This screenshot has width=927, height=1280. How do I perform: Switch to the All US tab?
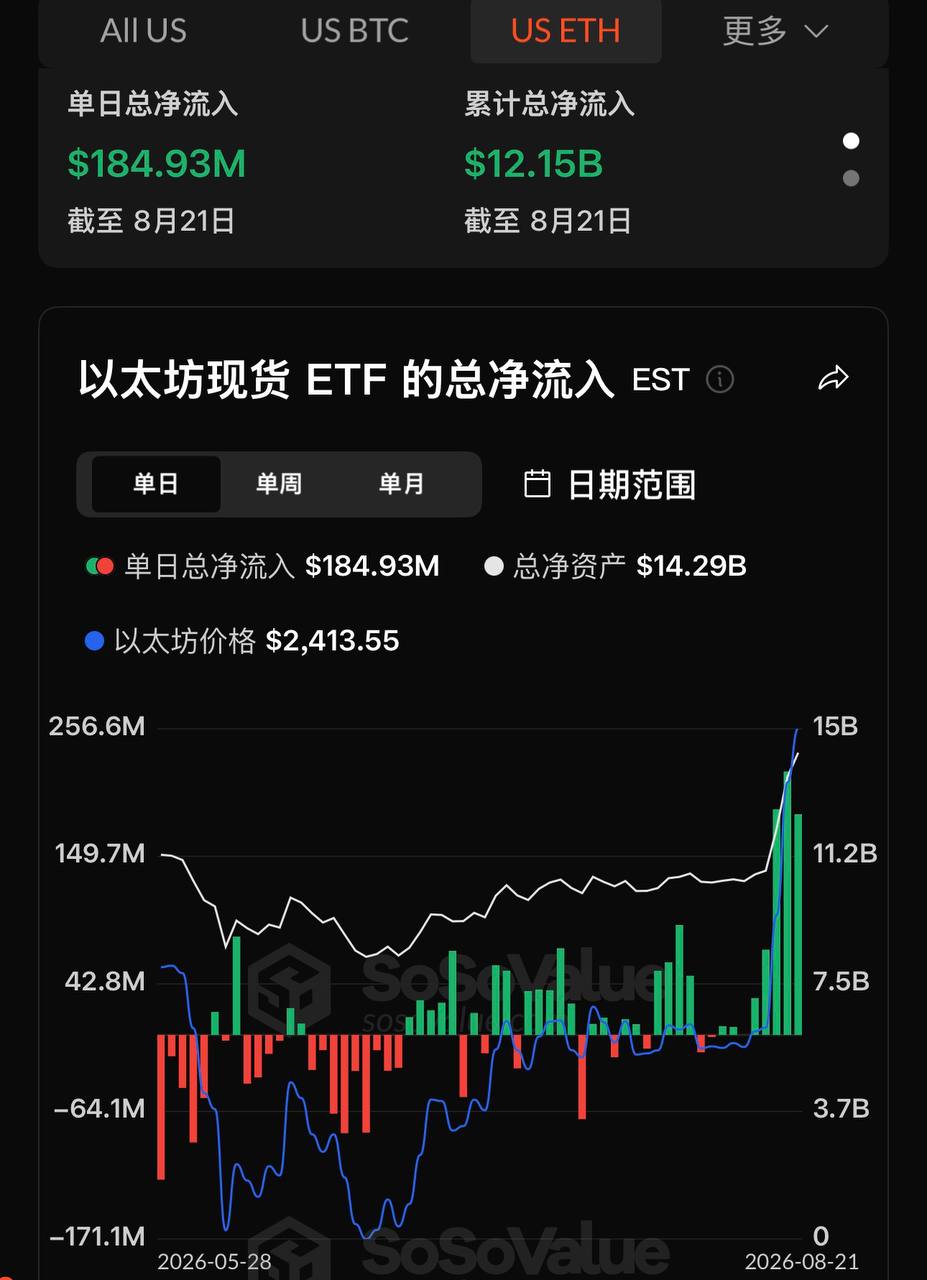[143, 31]
